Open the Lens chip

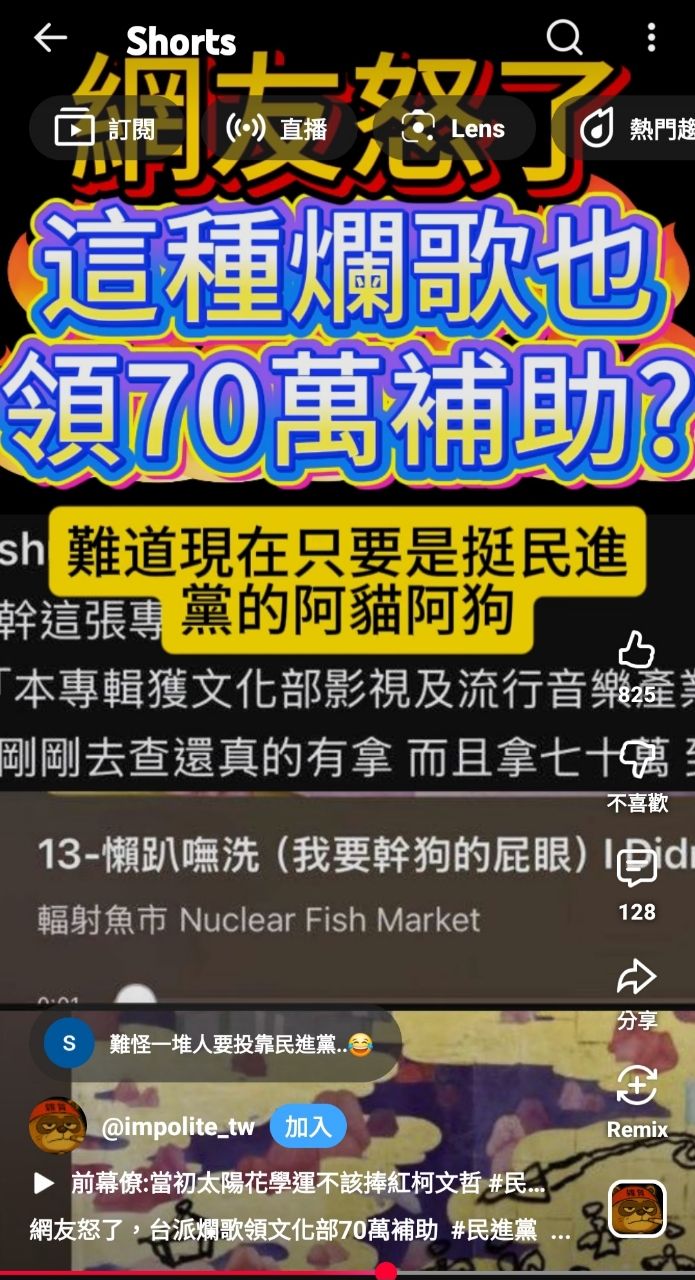[453, 129]
